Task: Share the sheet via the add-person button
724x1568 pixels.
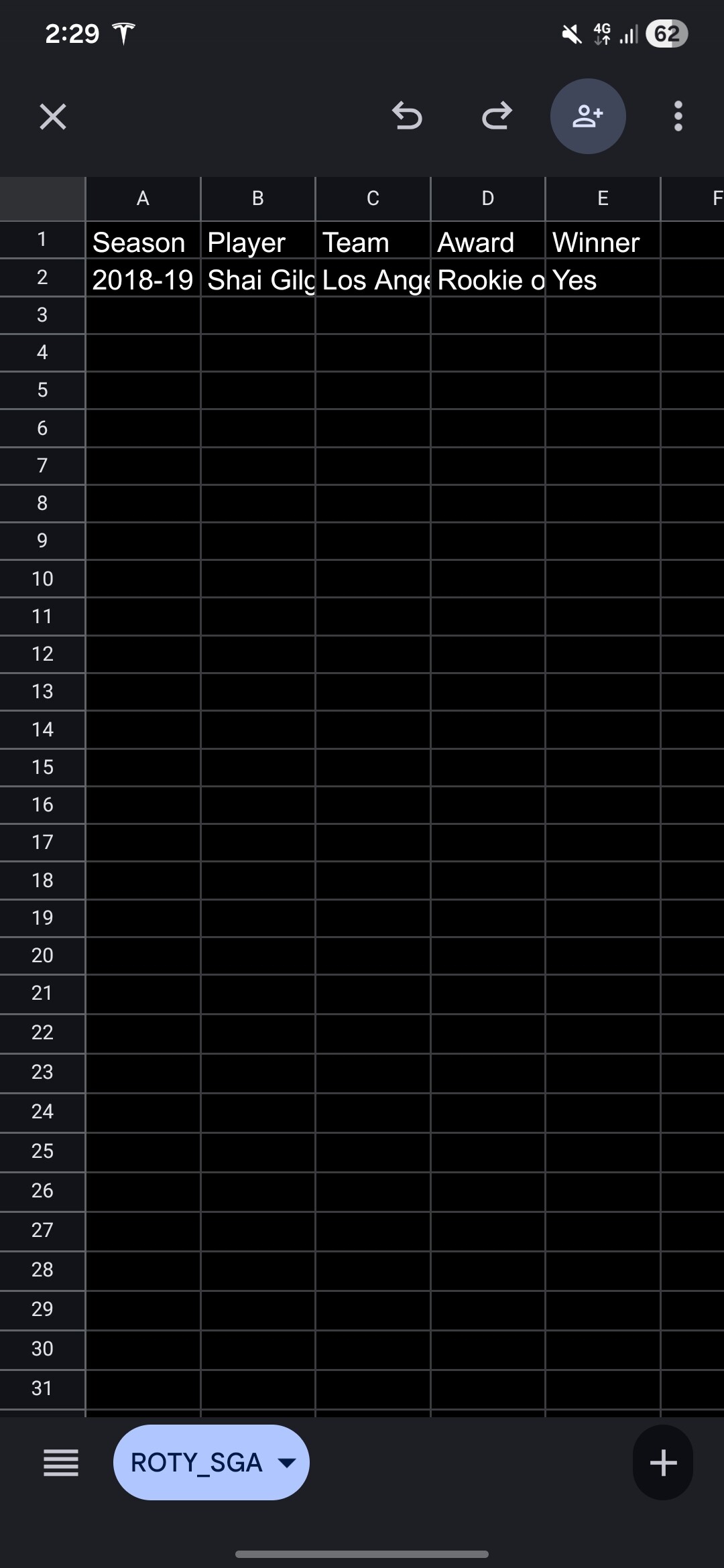Action: point(588,117)
